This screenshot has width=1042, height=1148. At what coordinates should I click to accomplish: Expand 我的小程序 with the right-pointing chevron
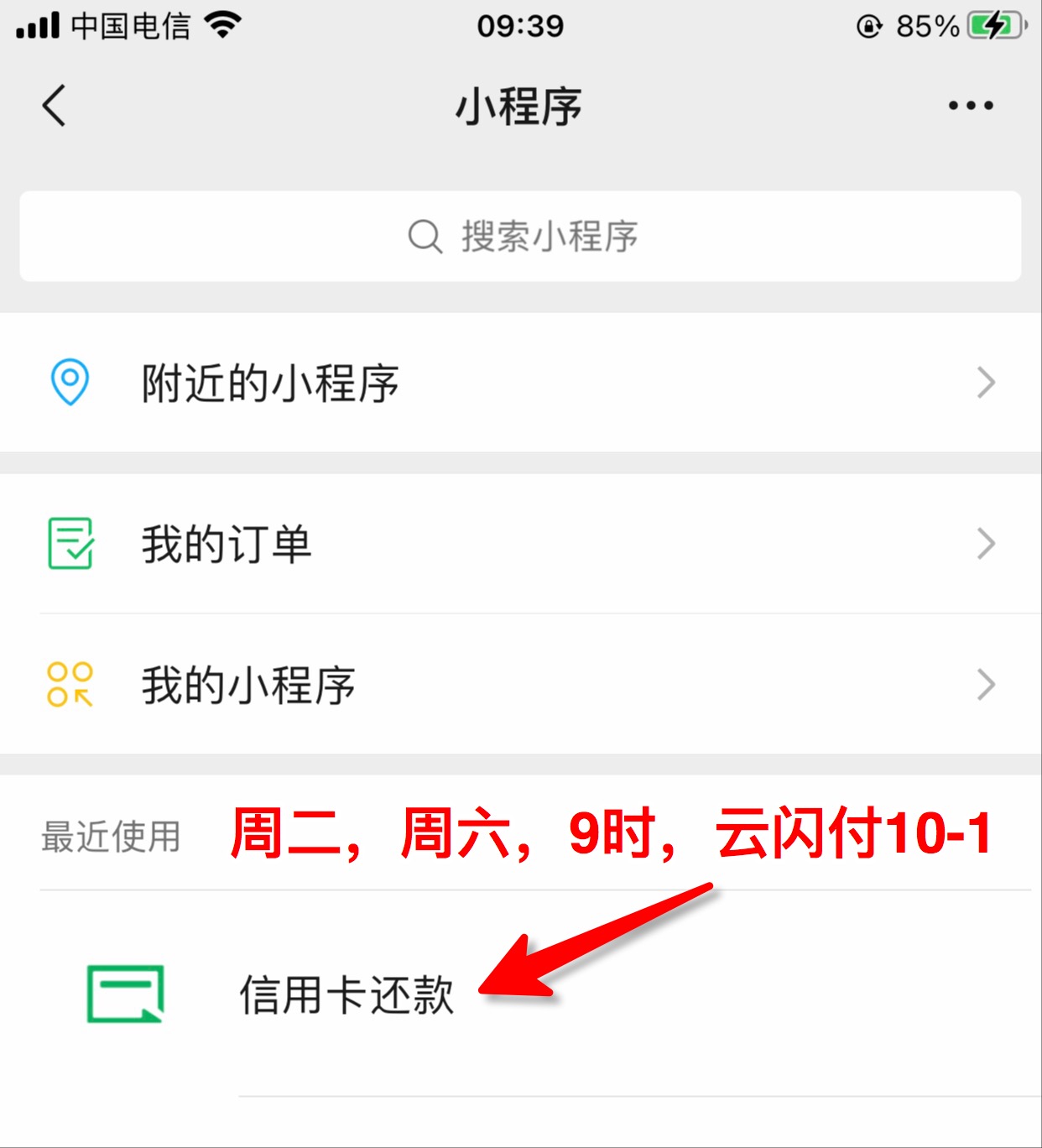click(987, 684)
